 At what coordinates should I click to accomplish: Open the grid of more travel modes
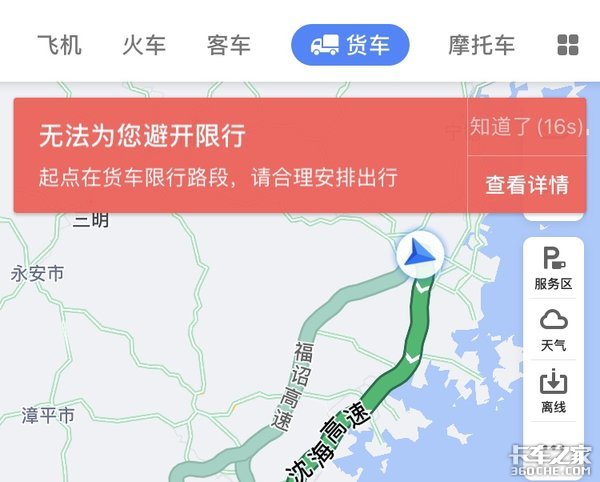point(568,45)
